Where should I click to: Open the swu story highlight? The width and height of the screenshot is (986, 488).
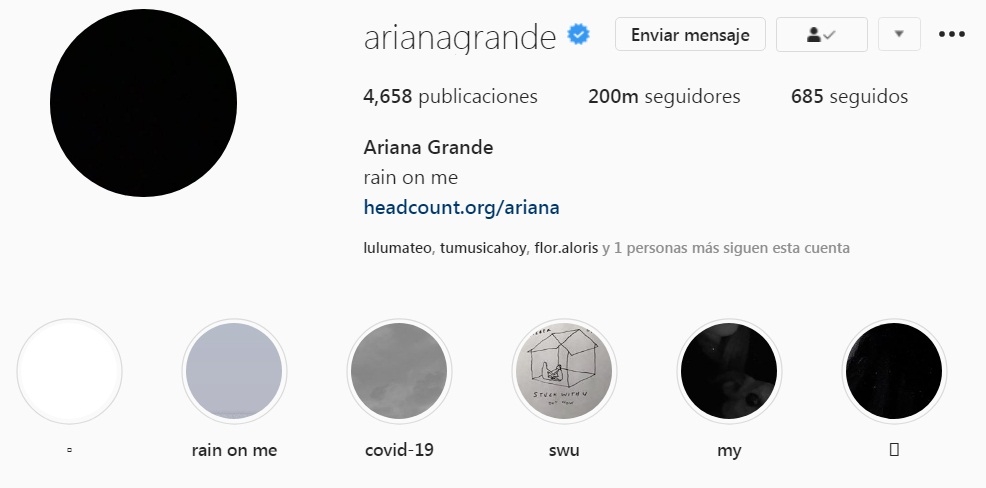tap(564, 371)
